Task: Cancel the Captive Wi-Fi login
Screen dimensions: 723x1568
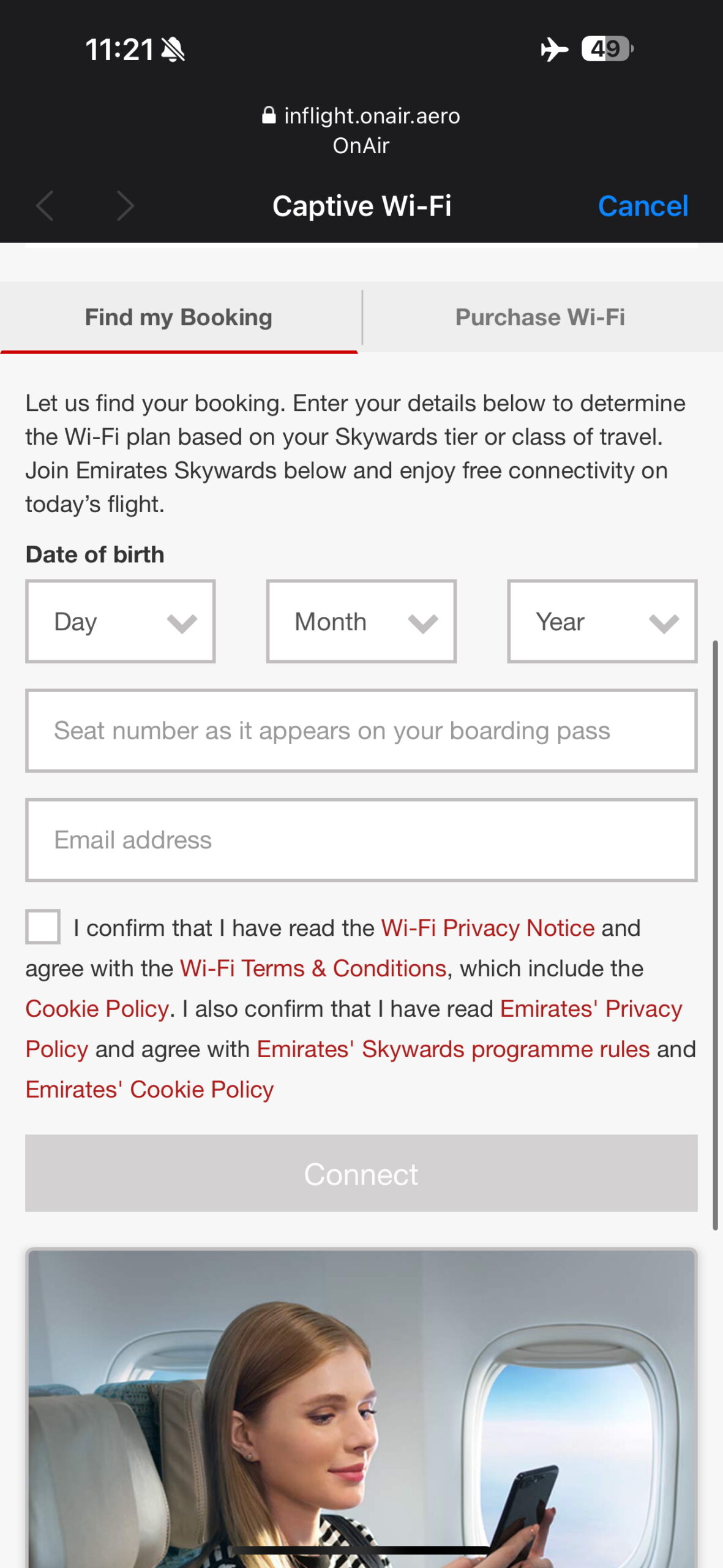Action: click(x=643, y=206)
